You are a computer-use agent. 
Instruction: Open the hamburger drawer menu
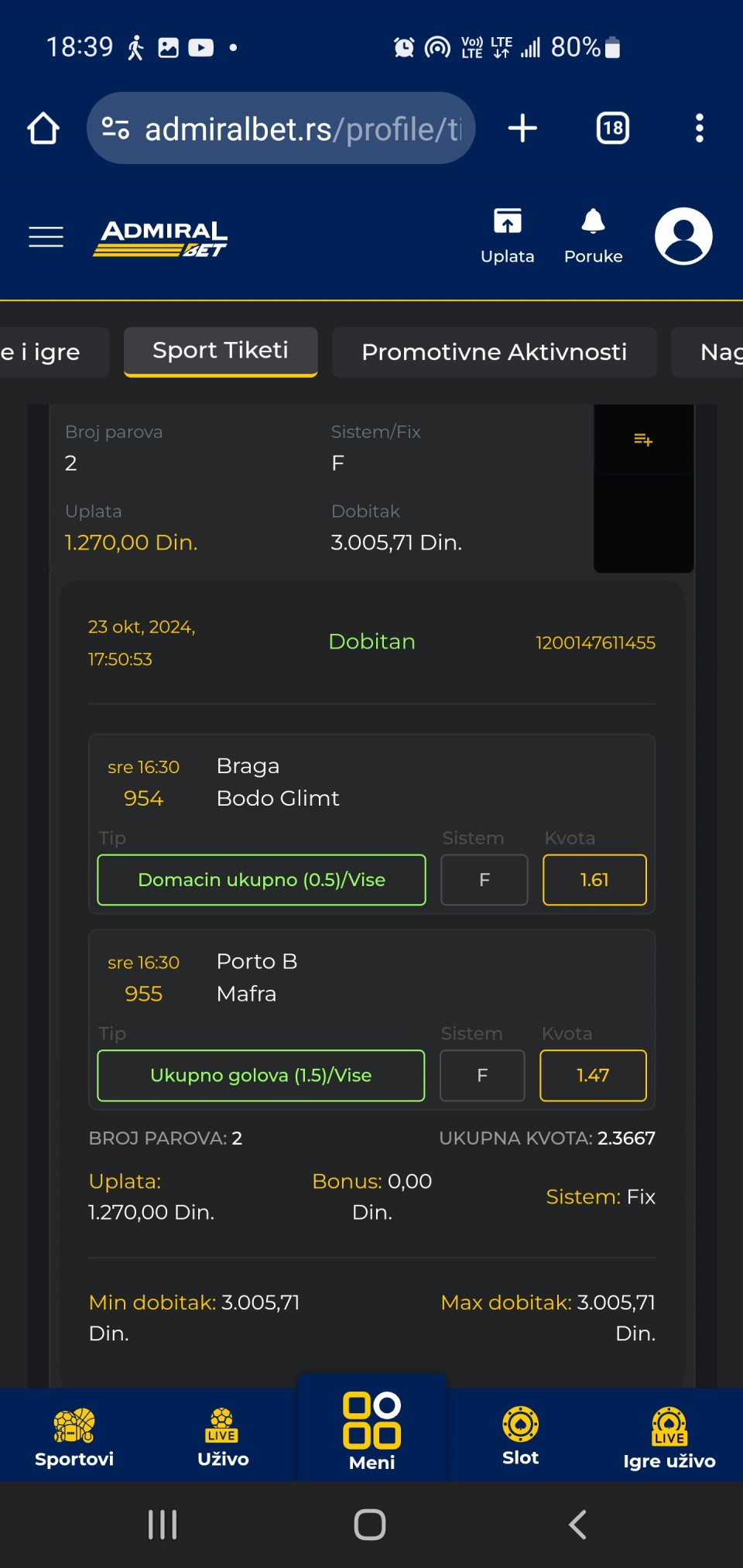click(46, 236)
